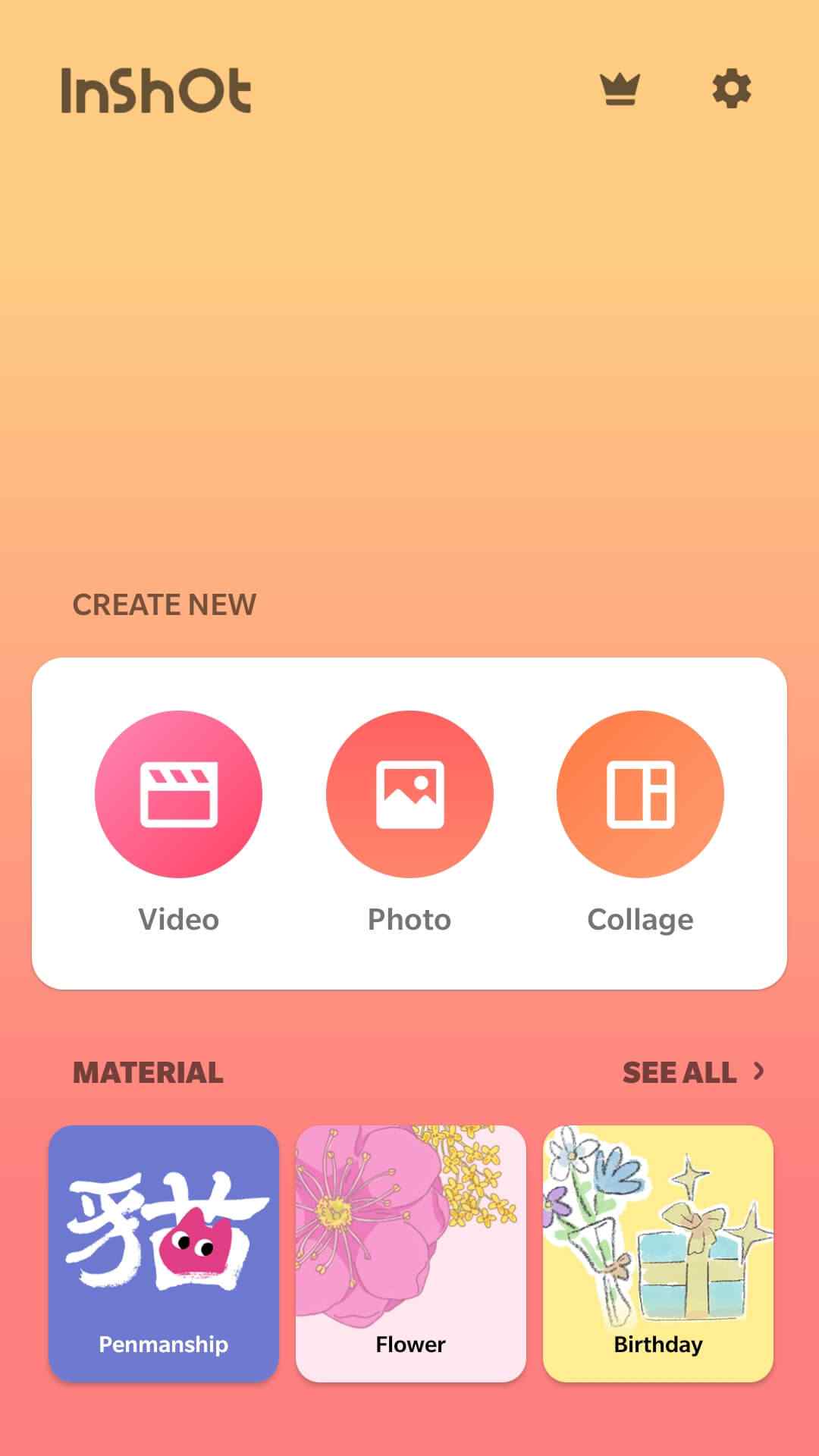Viewport: 819px width, 1456px height.
Task: Open the premium crown icon
Action: click(620, 89)
